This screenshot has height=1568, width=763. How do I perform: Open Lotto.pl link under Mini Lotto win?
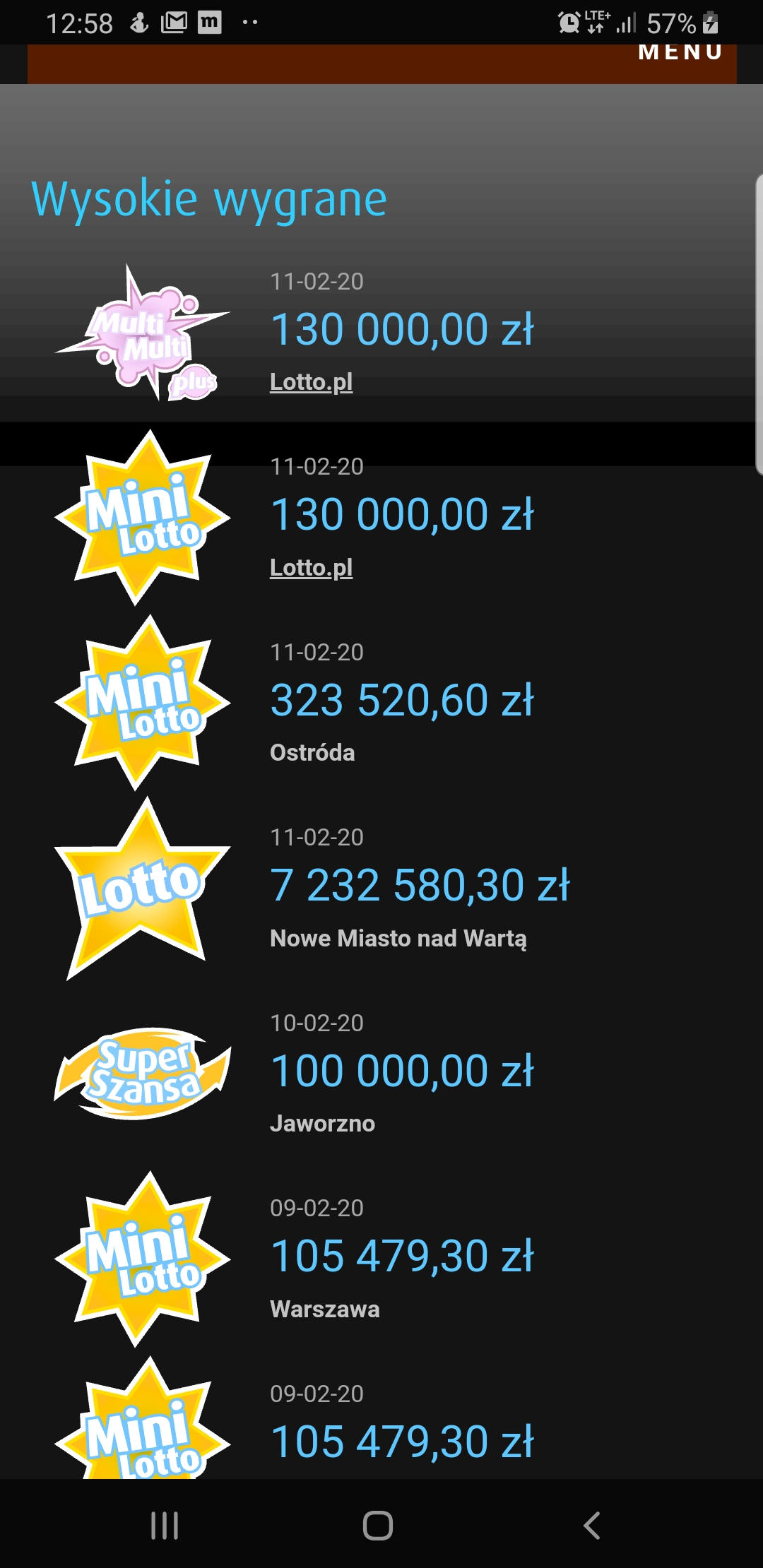(x=311, y=568)
